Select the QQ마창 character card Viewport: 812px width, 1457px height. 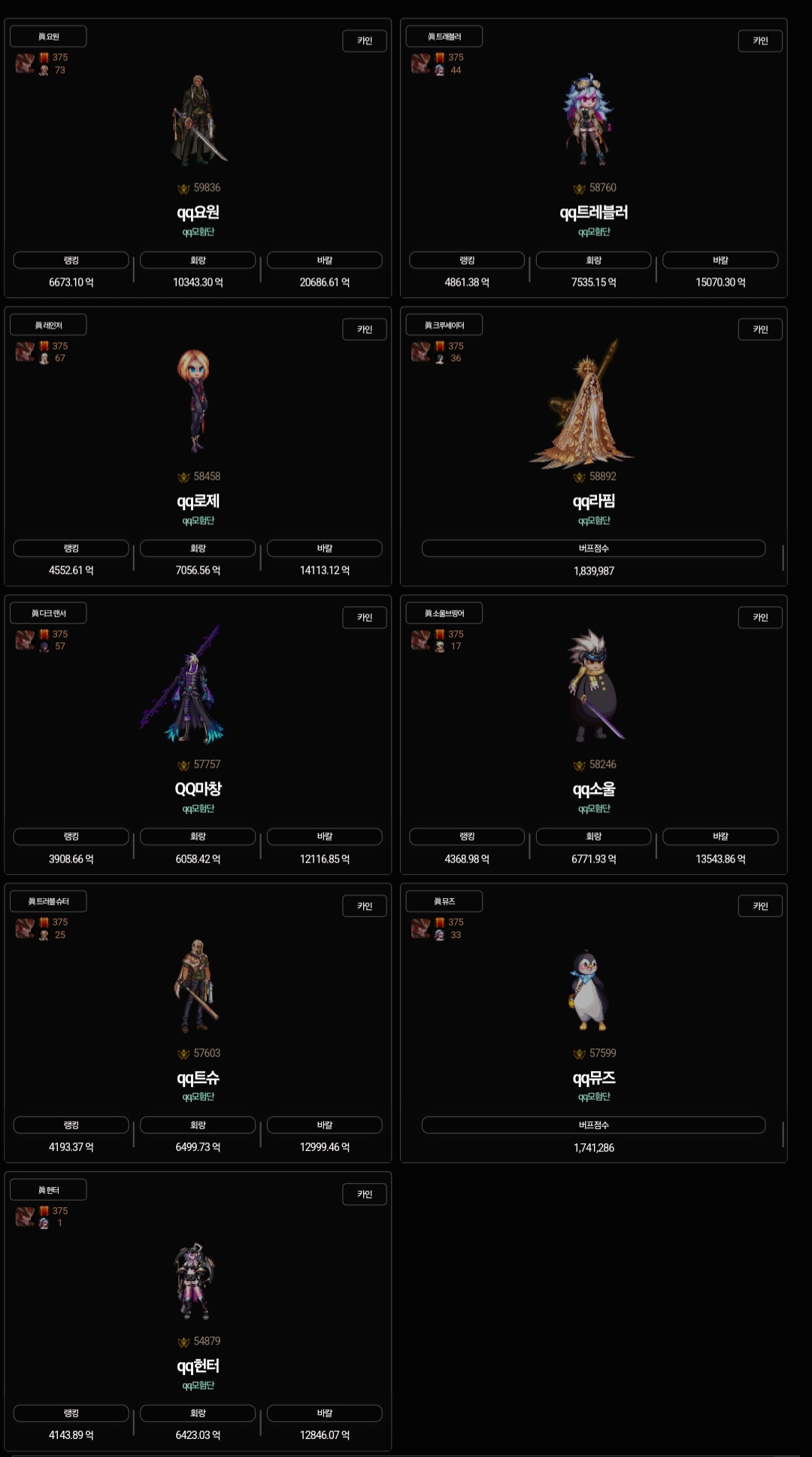pos(198,789)
